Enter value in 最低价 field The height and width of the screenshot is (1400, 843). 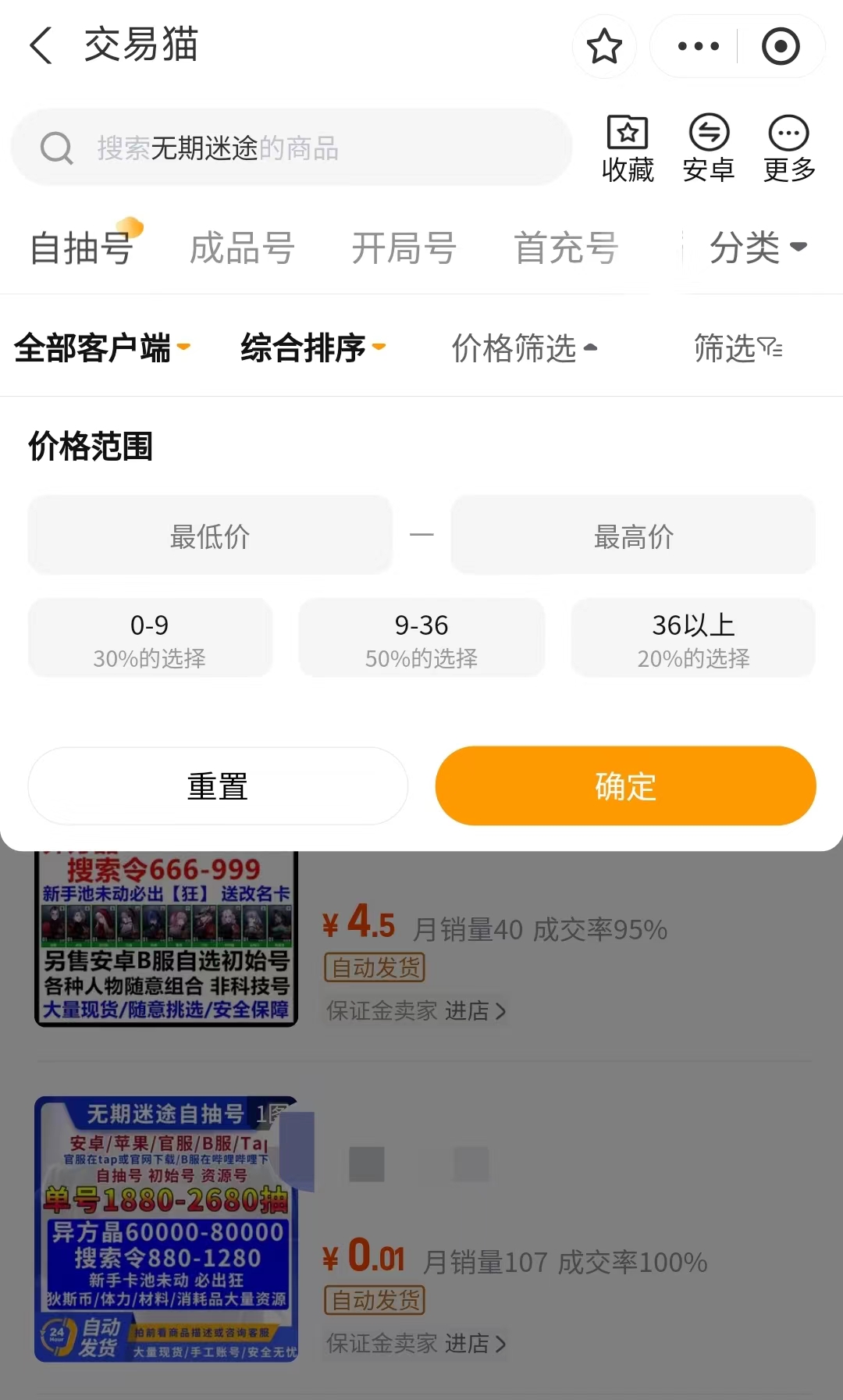click(x=210, y=536)
